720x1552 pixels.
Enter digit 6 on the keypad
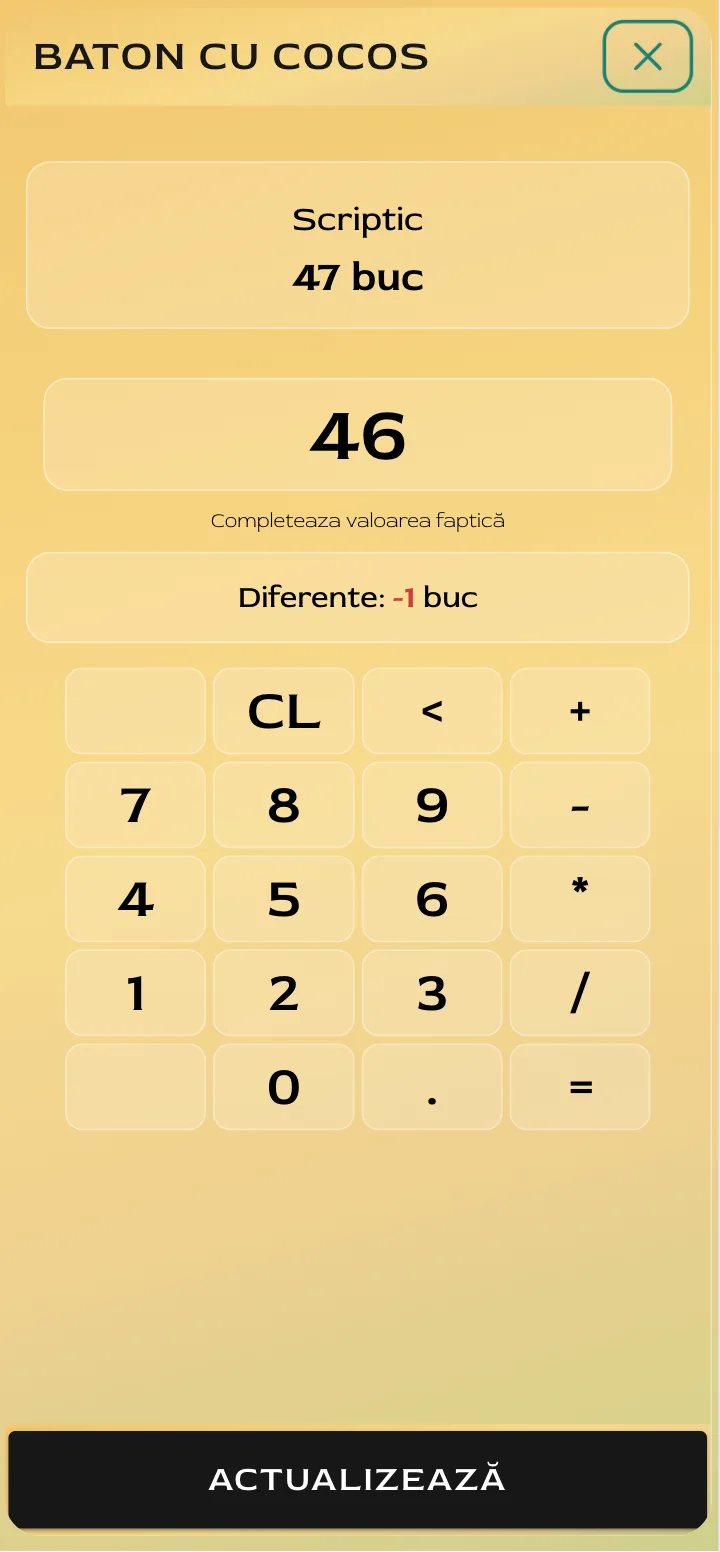(x=432, y=899)
